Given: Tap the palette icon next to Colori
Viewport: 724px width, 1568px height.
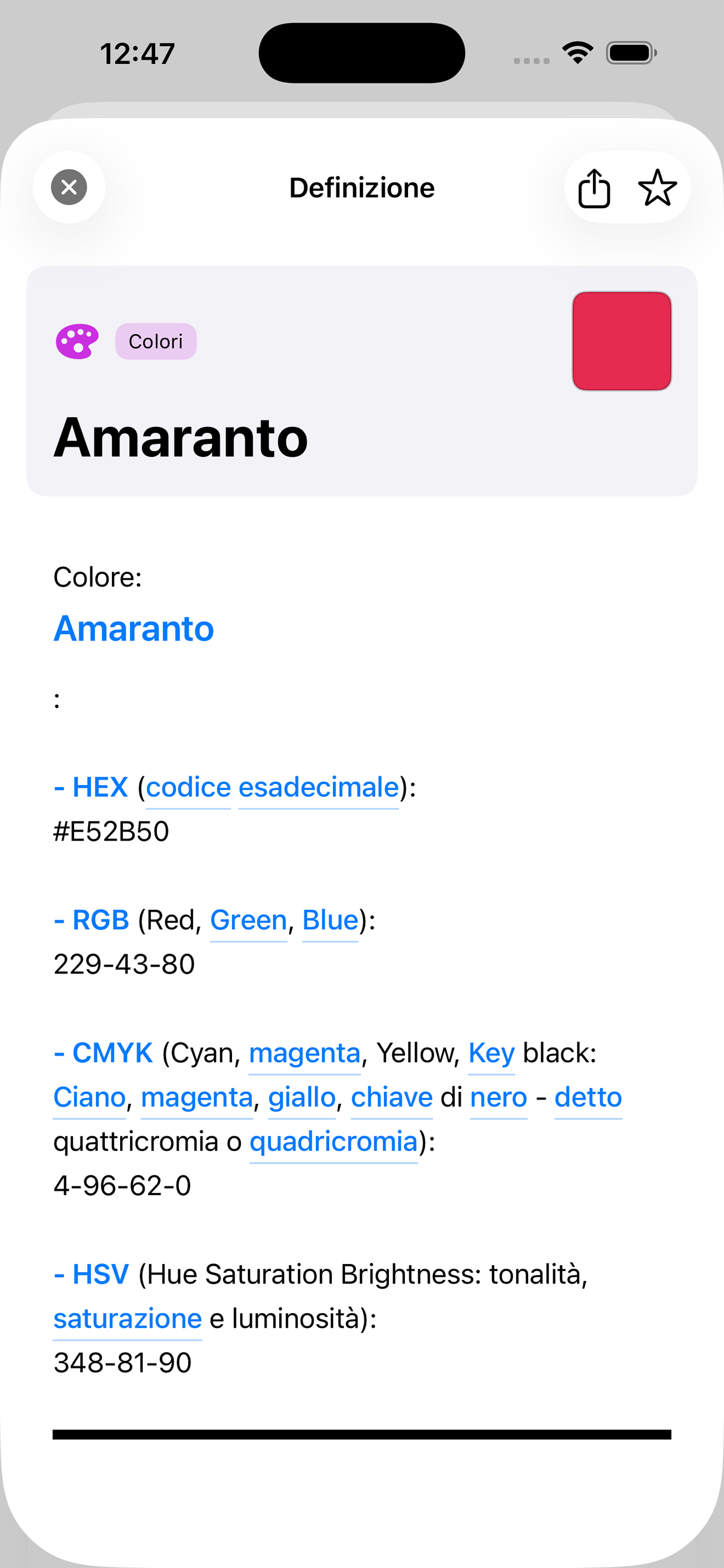Looking at the screenshot, I should pyautogui.click(x=77, y=341).
